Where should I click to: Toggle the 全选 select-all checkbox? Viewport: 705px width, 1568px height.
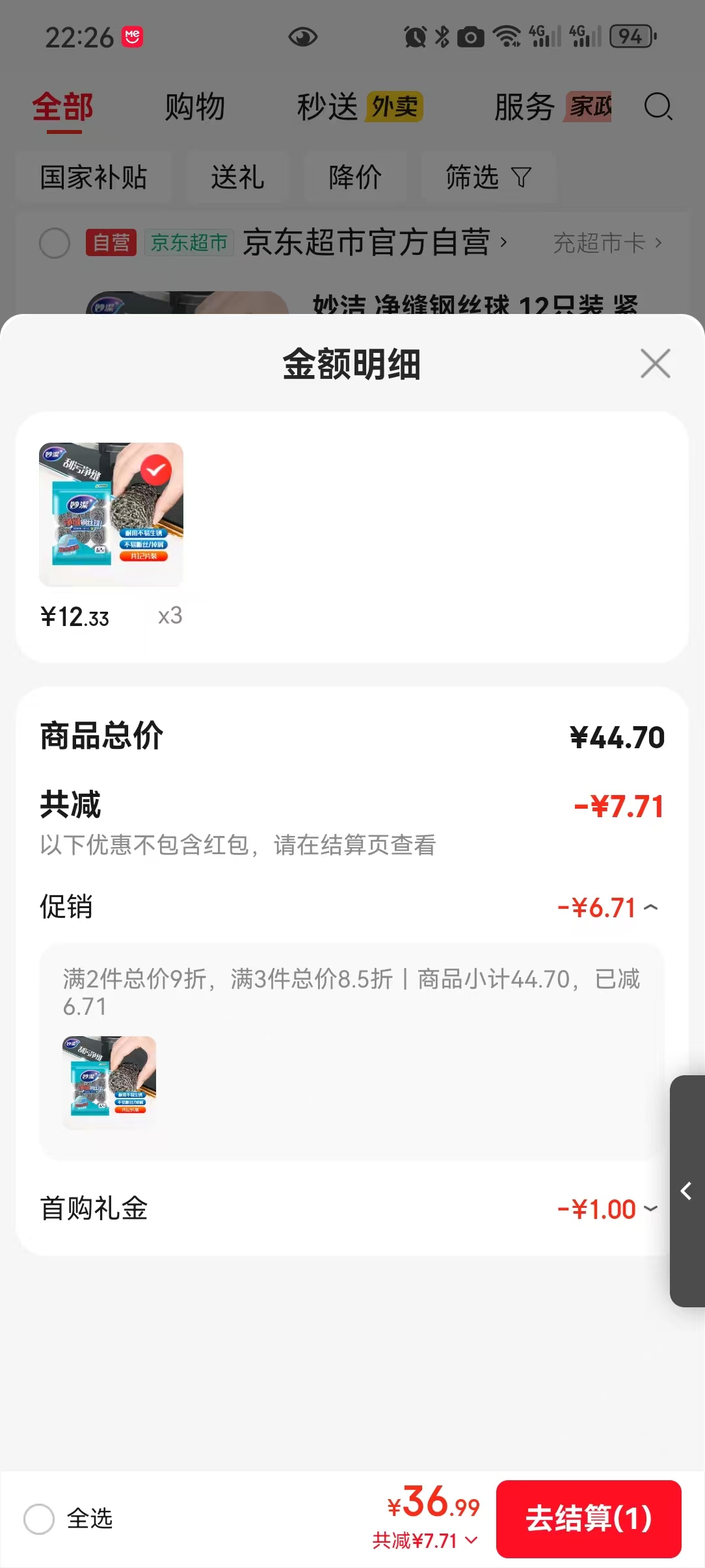[x=39, y=1519]
